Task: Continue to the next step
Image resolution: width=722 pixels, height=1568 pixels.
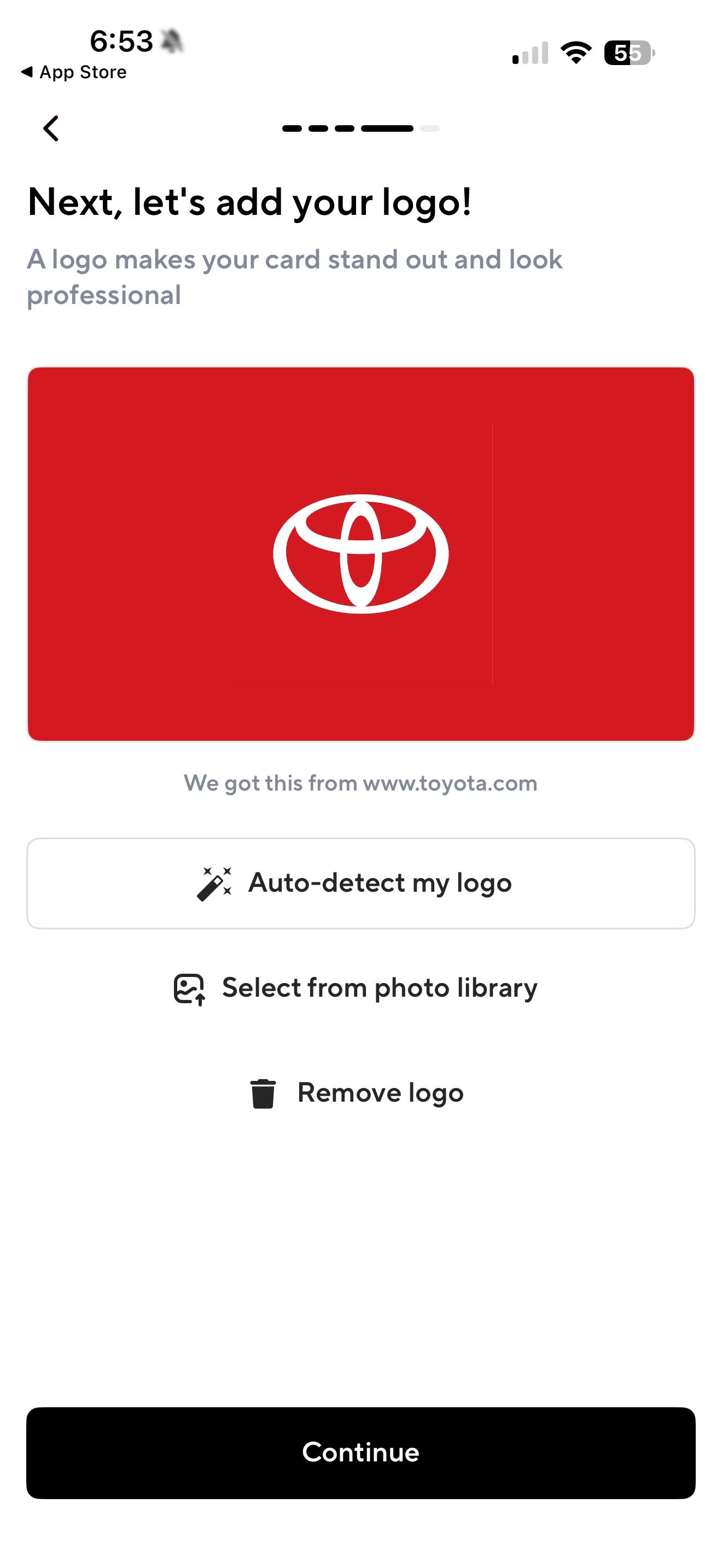Action: tap(360, 1452)
